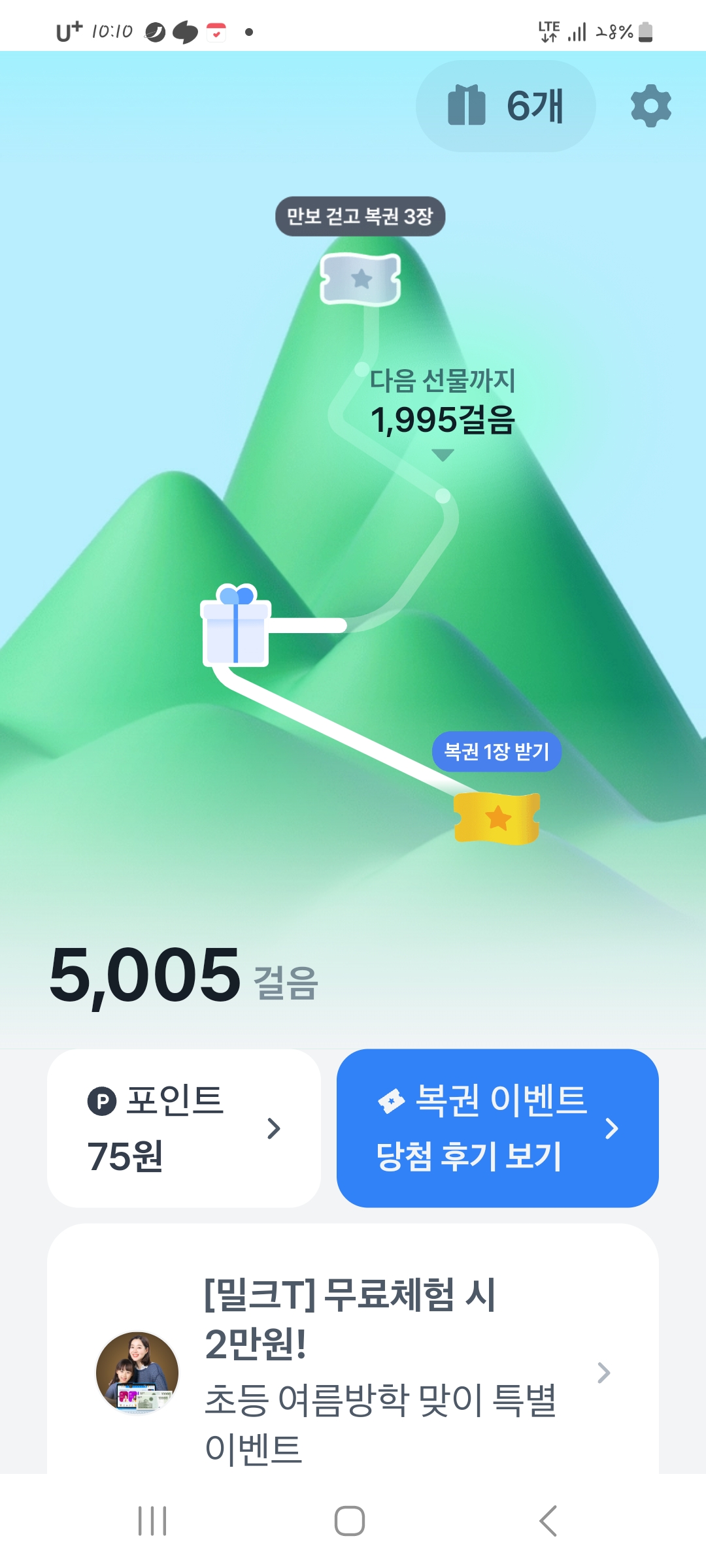Tap the 복권 1장 받기 button
The image size is (706, 1568).
496,751
